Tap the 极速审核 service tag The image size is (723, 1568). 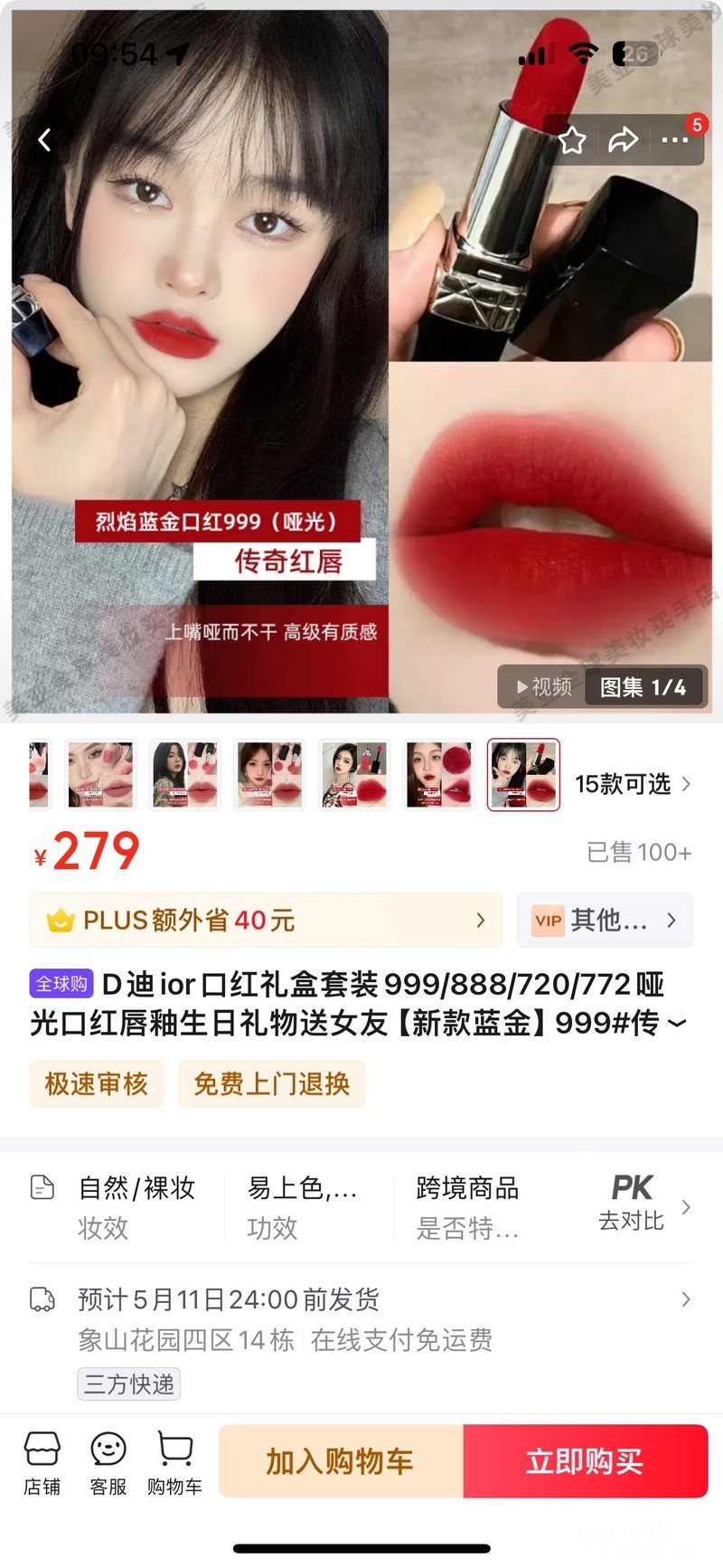pyautogui.click(x=97, y=1083)
